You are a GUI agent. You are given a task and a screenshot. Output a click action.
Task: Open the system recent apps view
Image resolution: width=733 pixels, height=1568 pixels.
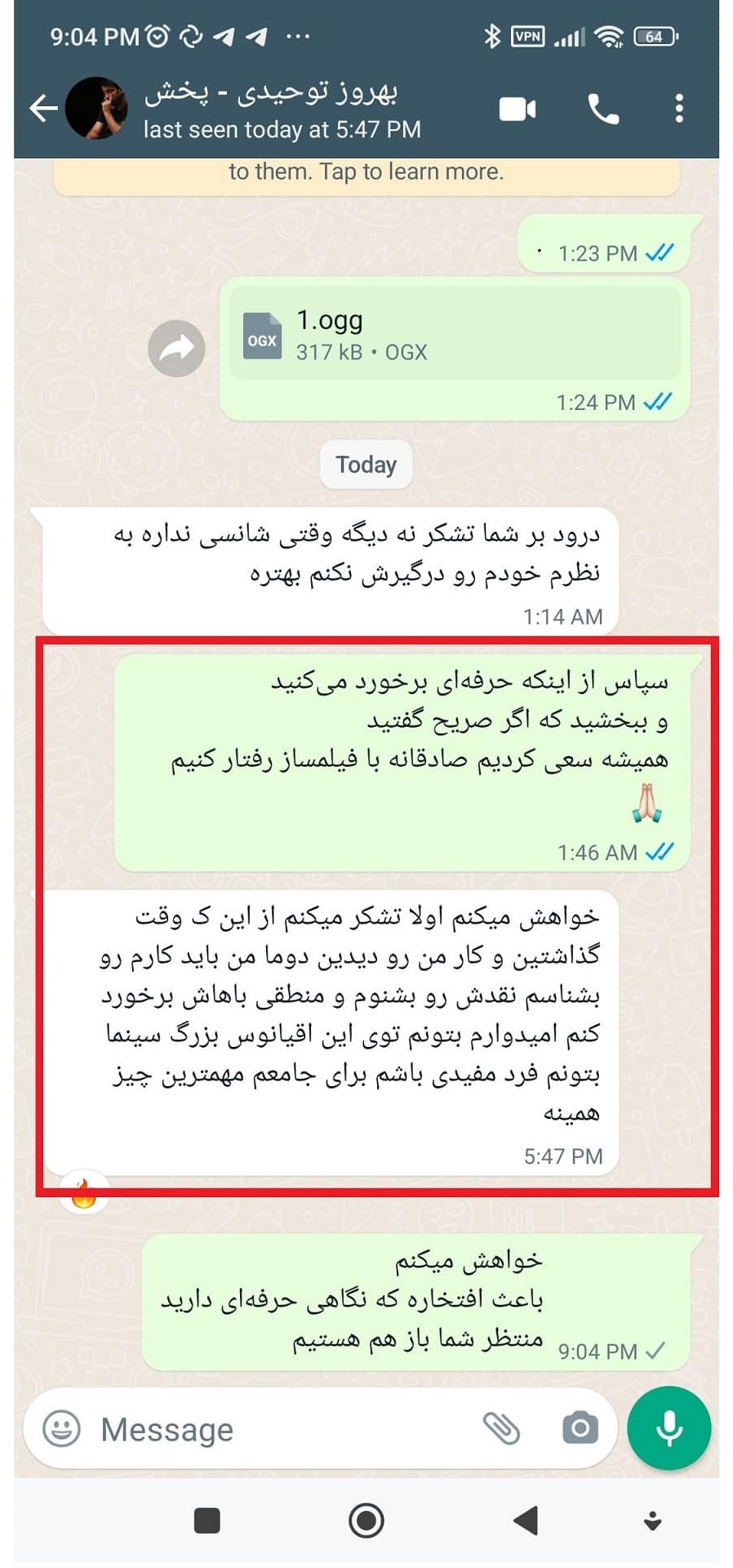pos(207,1521)
